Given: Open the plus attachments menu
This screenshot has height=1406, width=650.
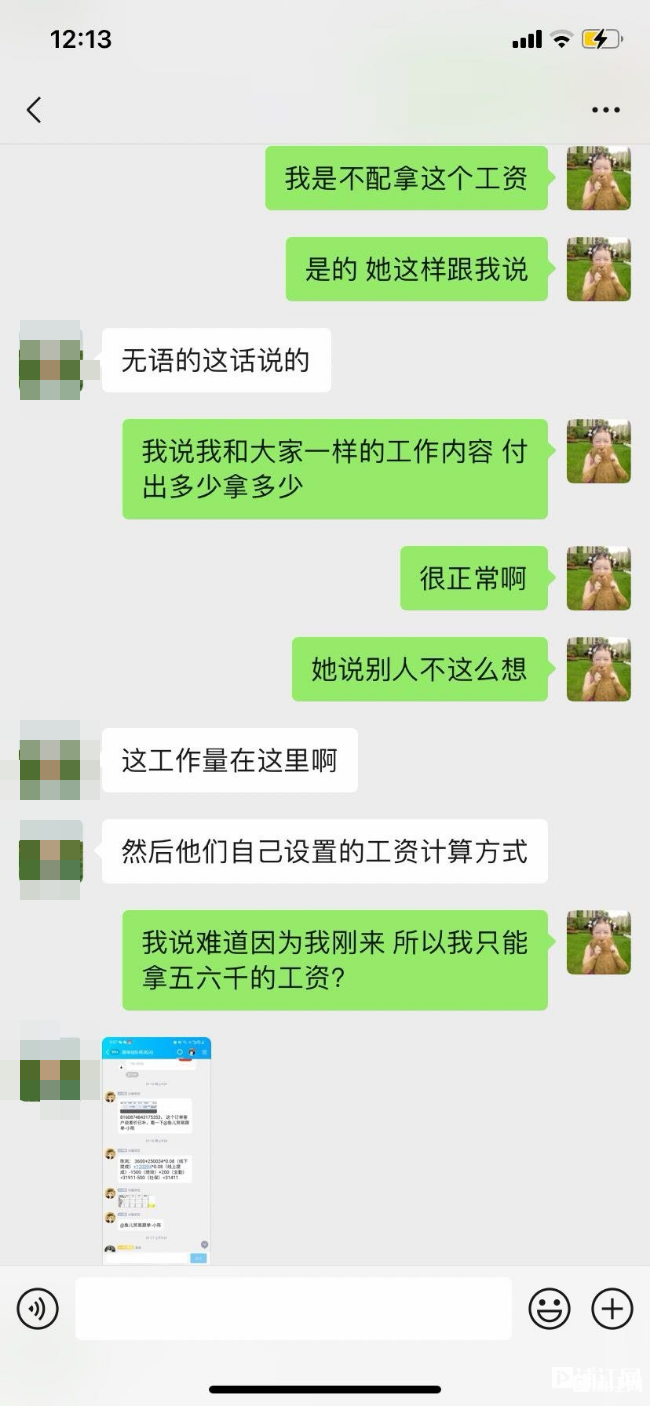Looking at the screenshot, I should pyautogui.click(x=612, y=1308).
